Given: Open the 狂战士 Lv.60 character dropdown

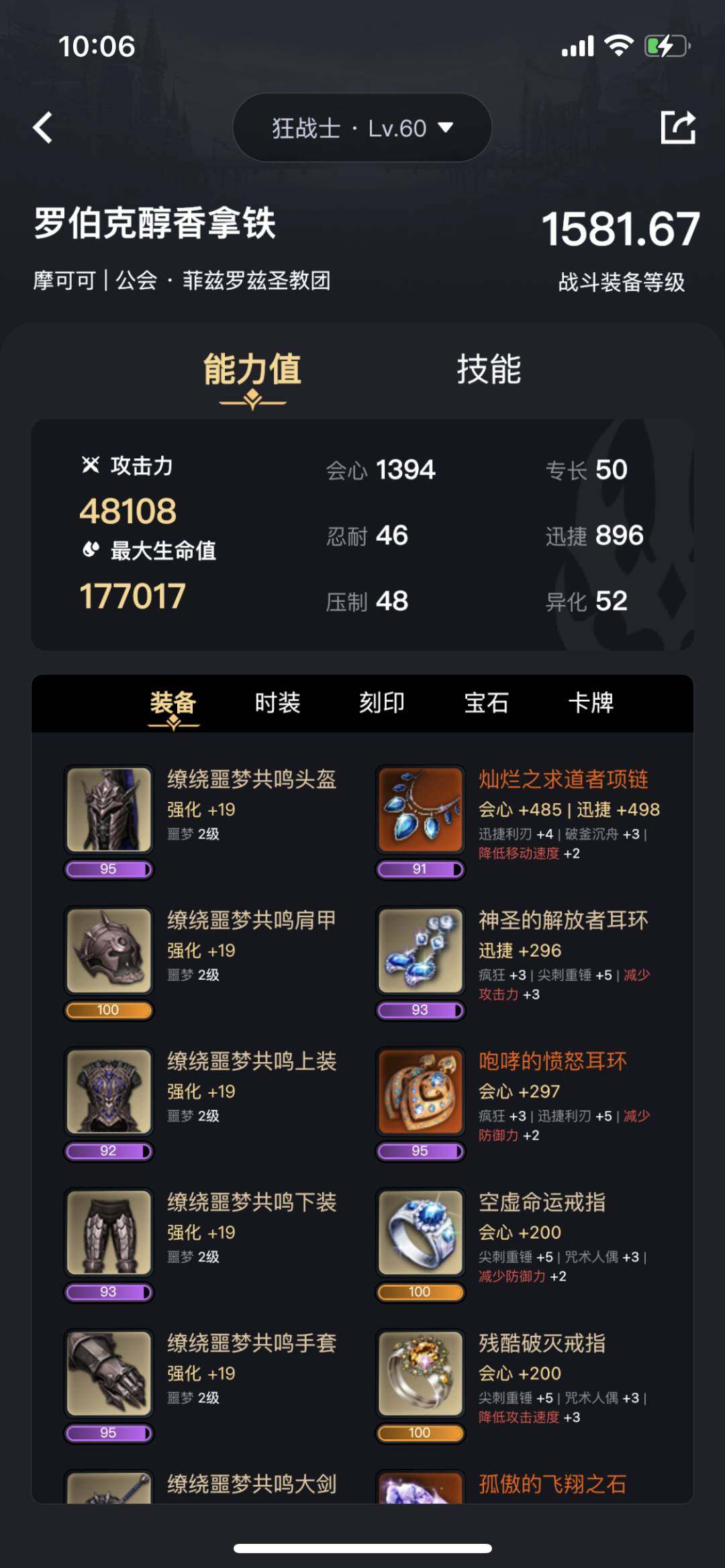Looking at the screenshot, I should point(362,127).
